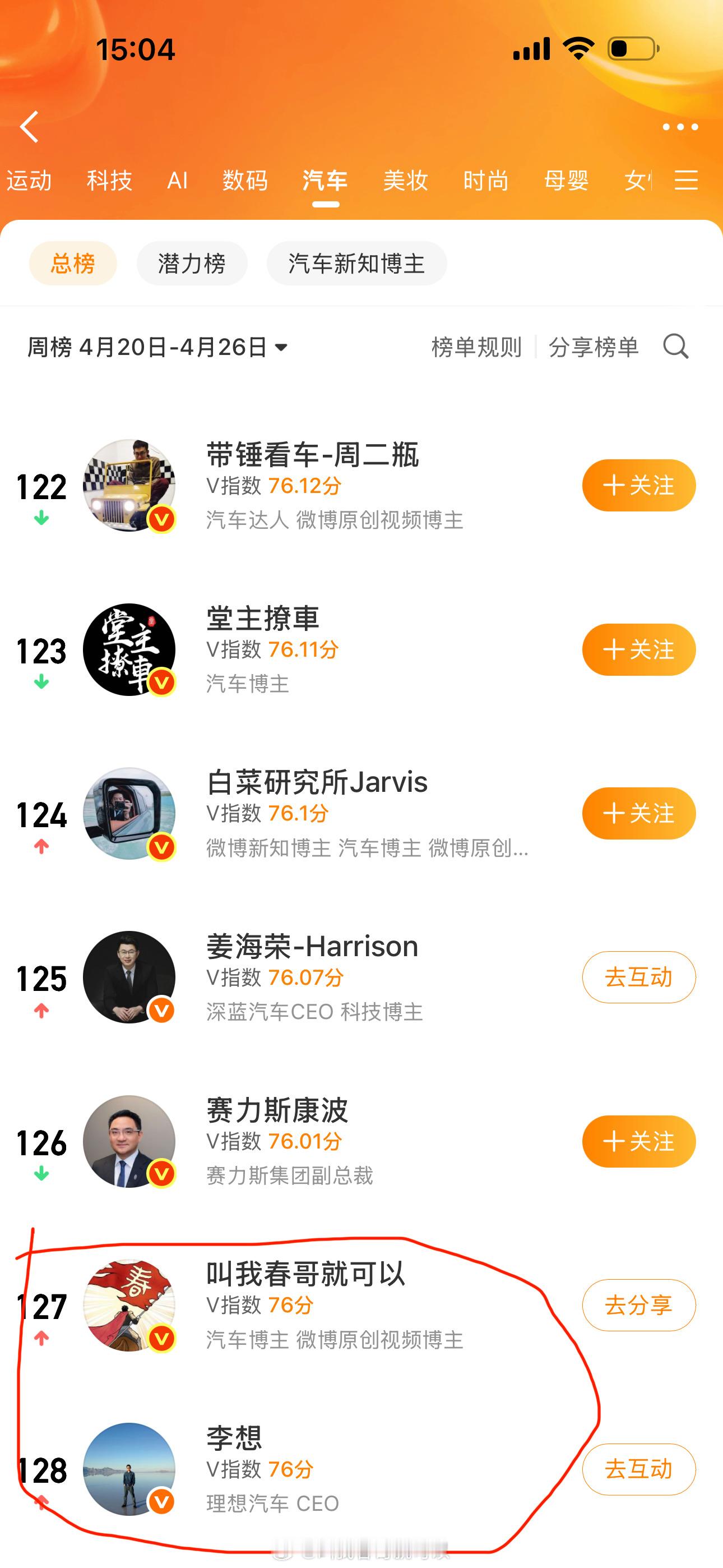Tap 去互动 beside 李想
Screen dimensions: 723x1568
[x=638, y=1469]
